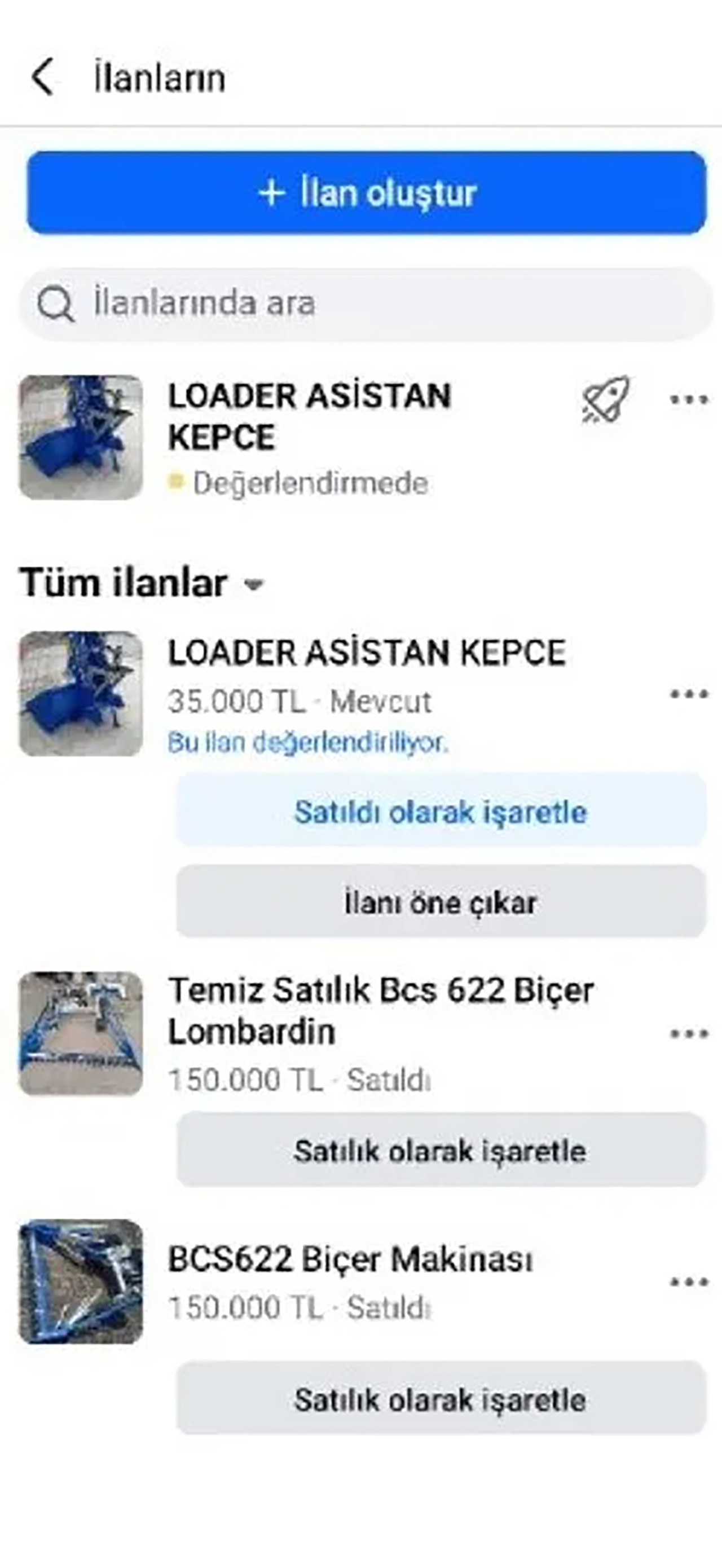Tap İlanı öne çıkar button
Image resolution: width=722 pixels, height=1568 pixels.
[x=441, y=902]
